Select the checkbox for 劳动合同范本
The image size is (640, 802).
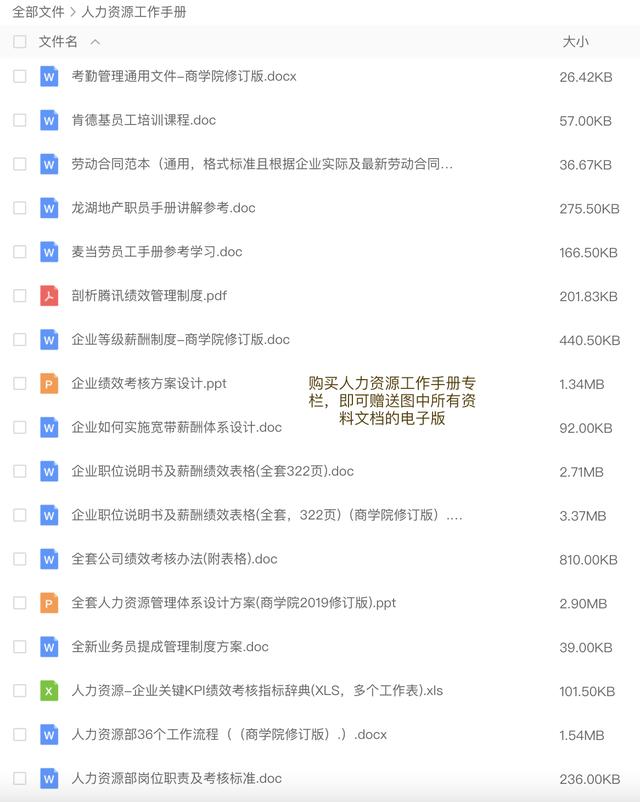(x=20, y=164)
